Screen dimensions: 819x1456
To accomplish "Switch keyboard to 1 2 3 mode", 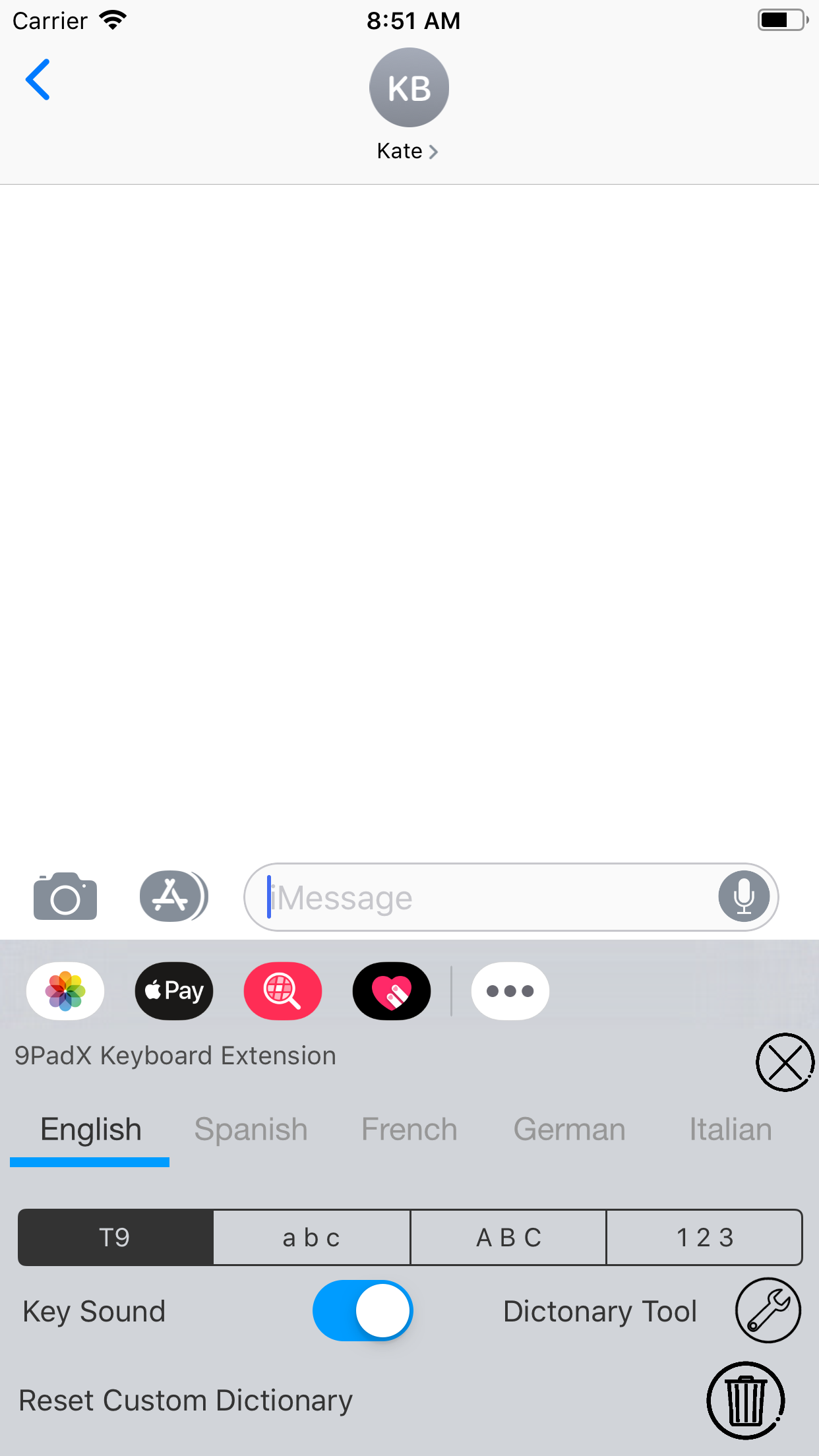I will (x=703, y=1238).
